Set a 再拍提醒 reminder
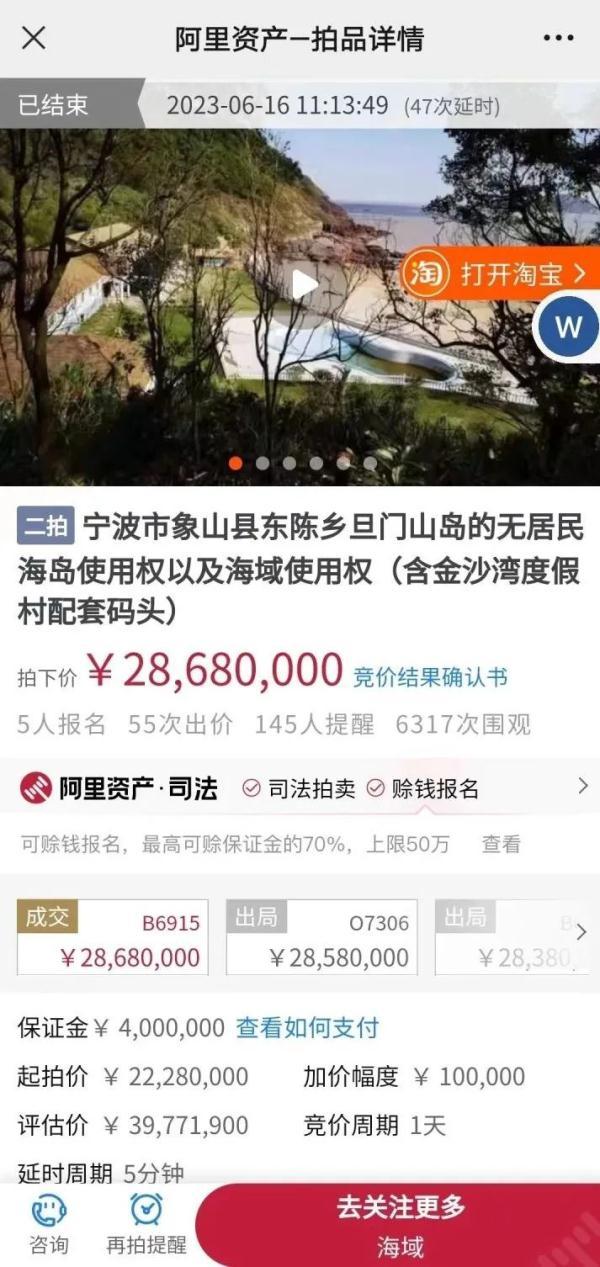The width and height of the screenshot is (600, 1267). [146, 1224]
